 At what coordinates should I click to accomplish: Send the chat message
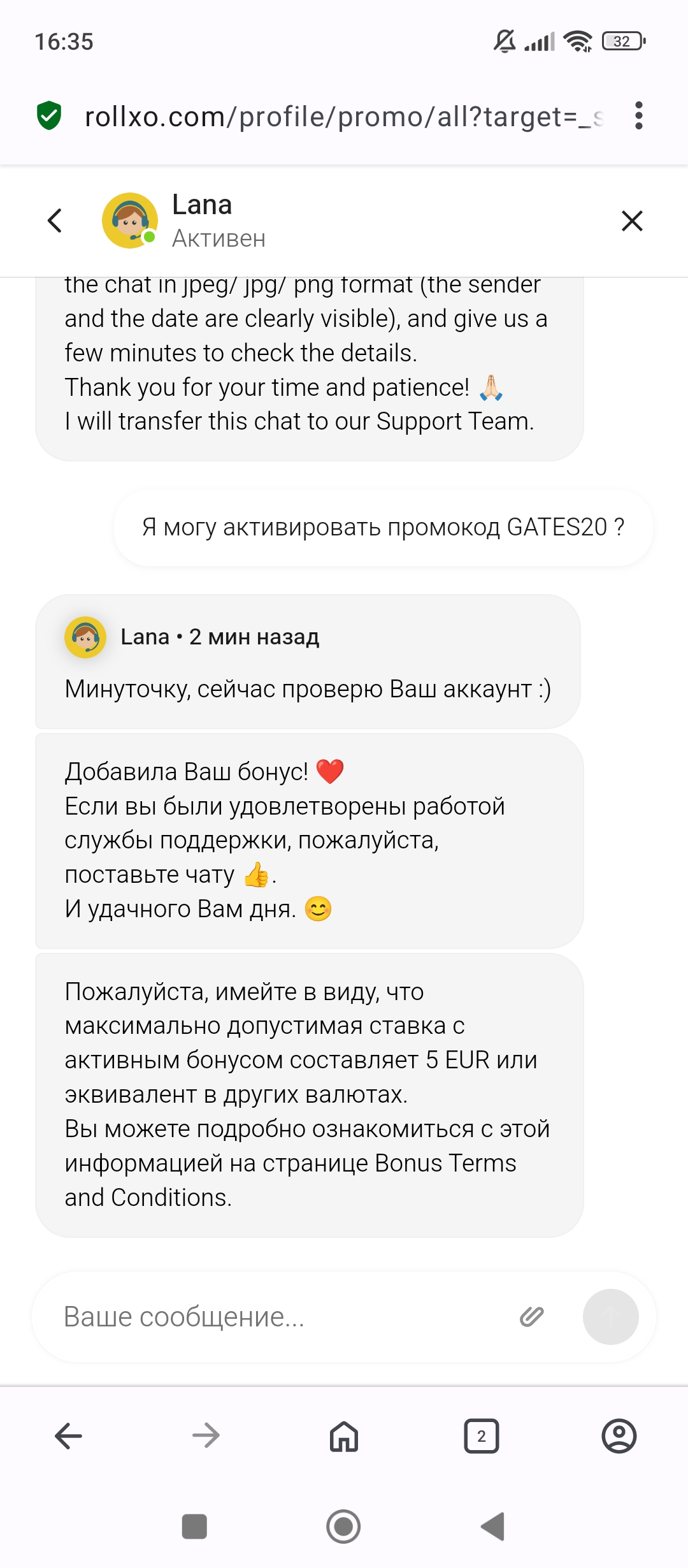610,1317
